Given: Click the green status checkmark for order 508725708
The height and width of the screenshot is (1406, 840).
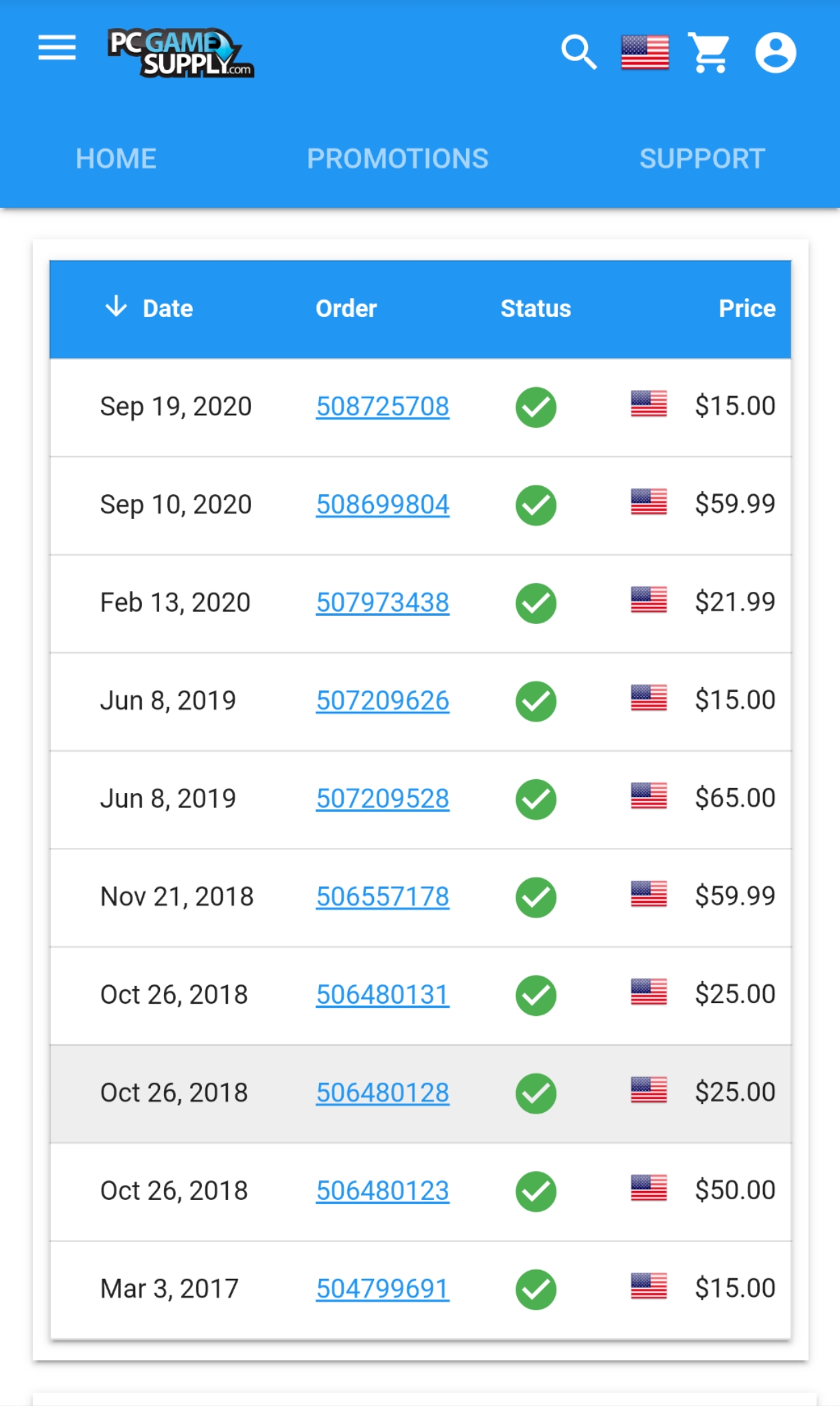Looking at the screenshot, I should (536, 406).
